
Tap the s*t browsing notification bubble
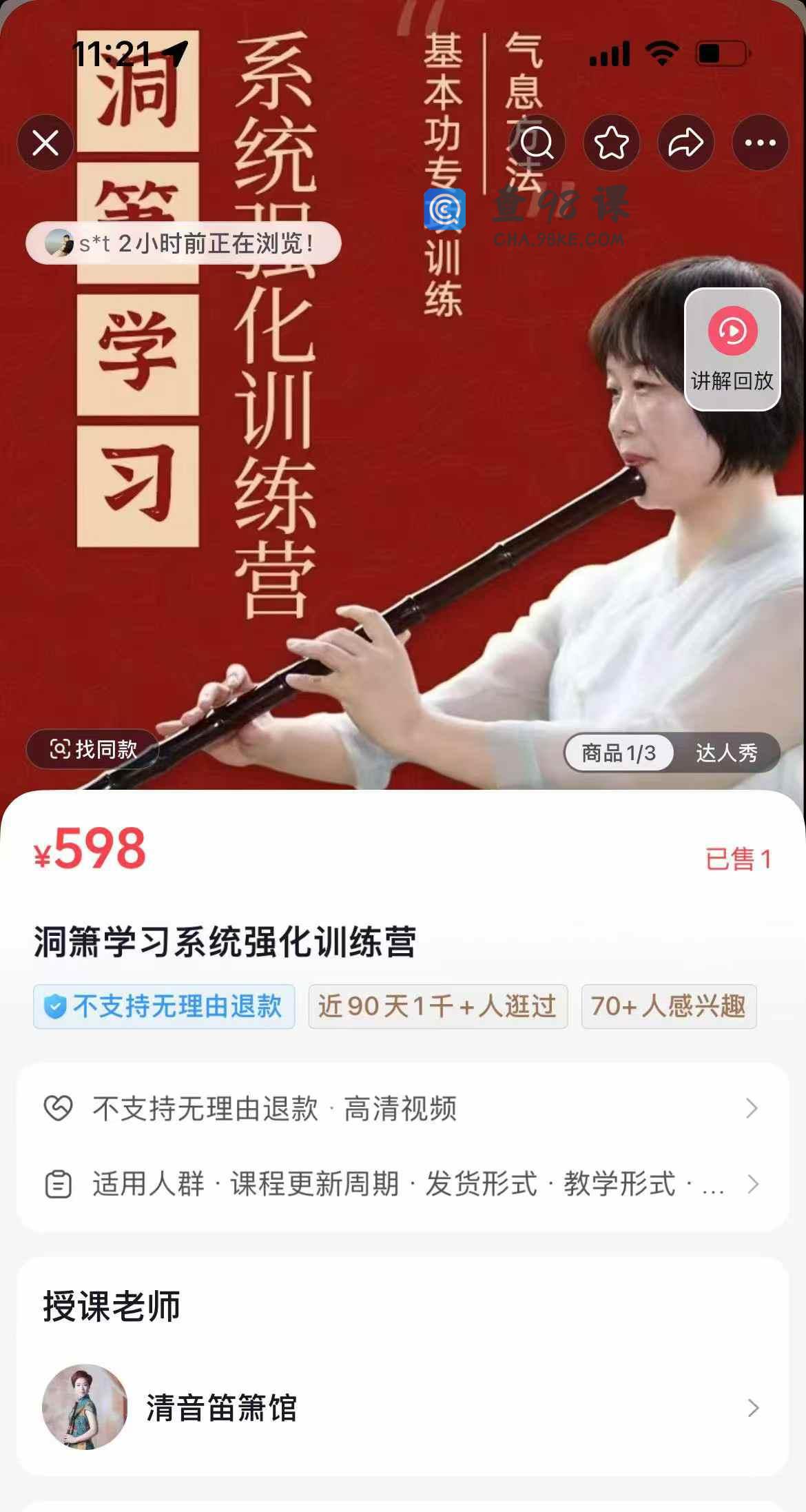point(183,243)
